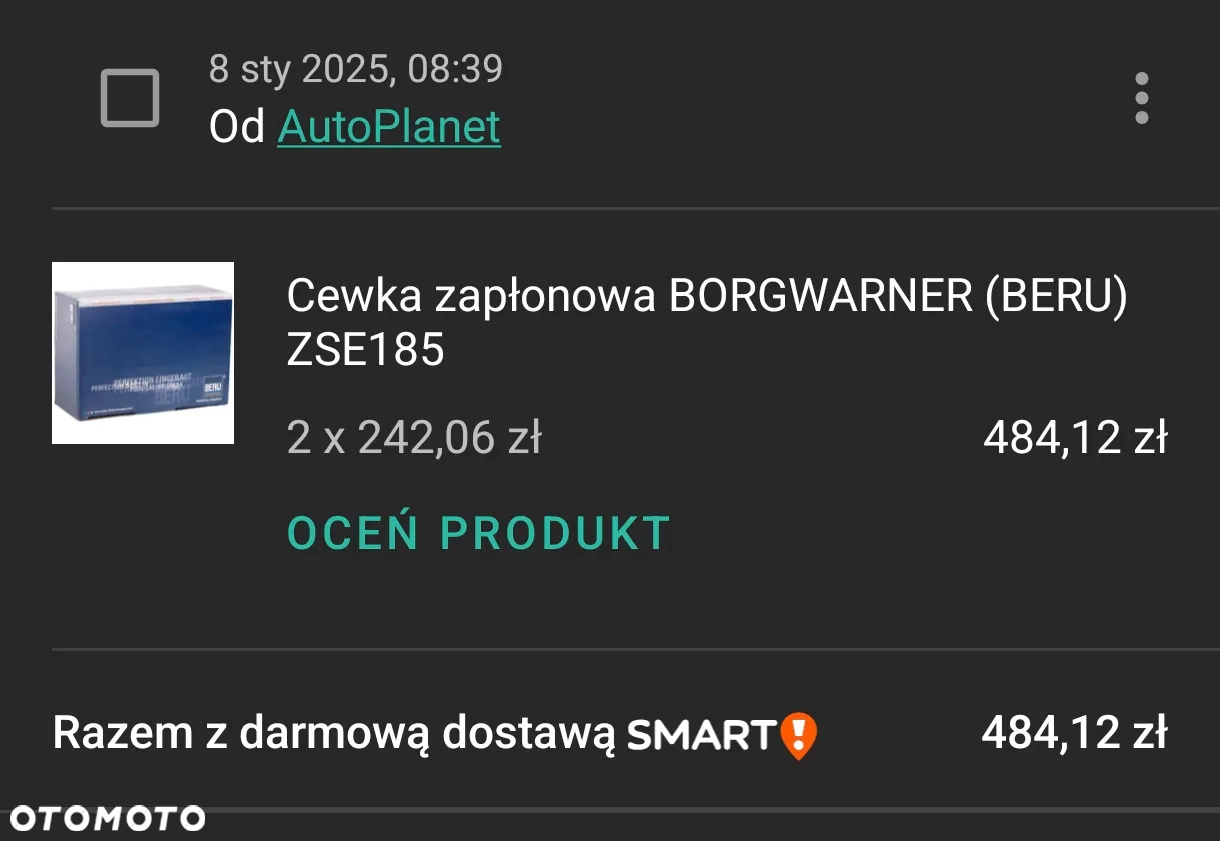Open the three-dot overflow menu for this order
This screenshot has width=1220, height=841.
1141,98
